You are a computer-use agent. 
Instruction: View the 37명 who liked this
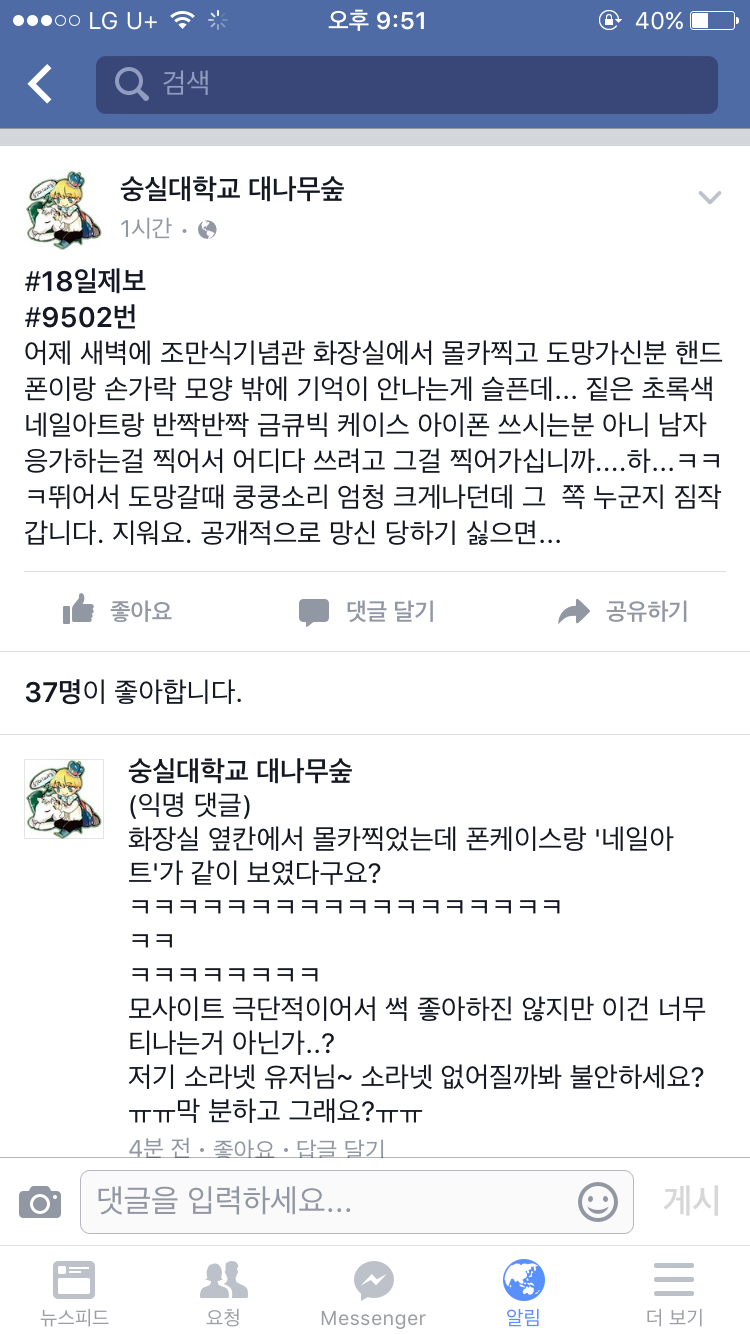[133, 692]
